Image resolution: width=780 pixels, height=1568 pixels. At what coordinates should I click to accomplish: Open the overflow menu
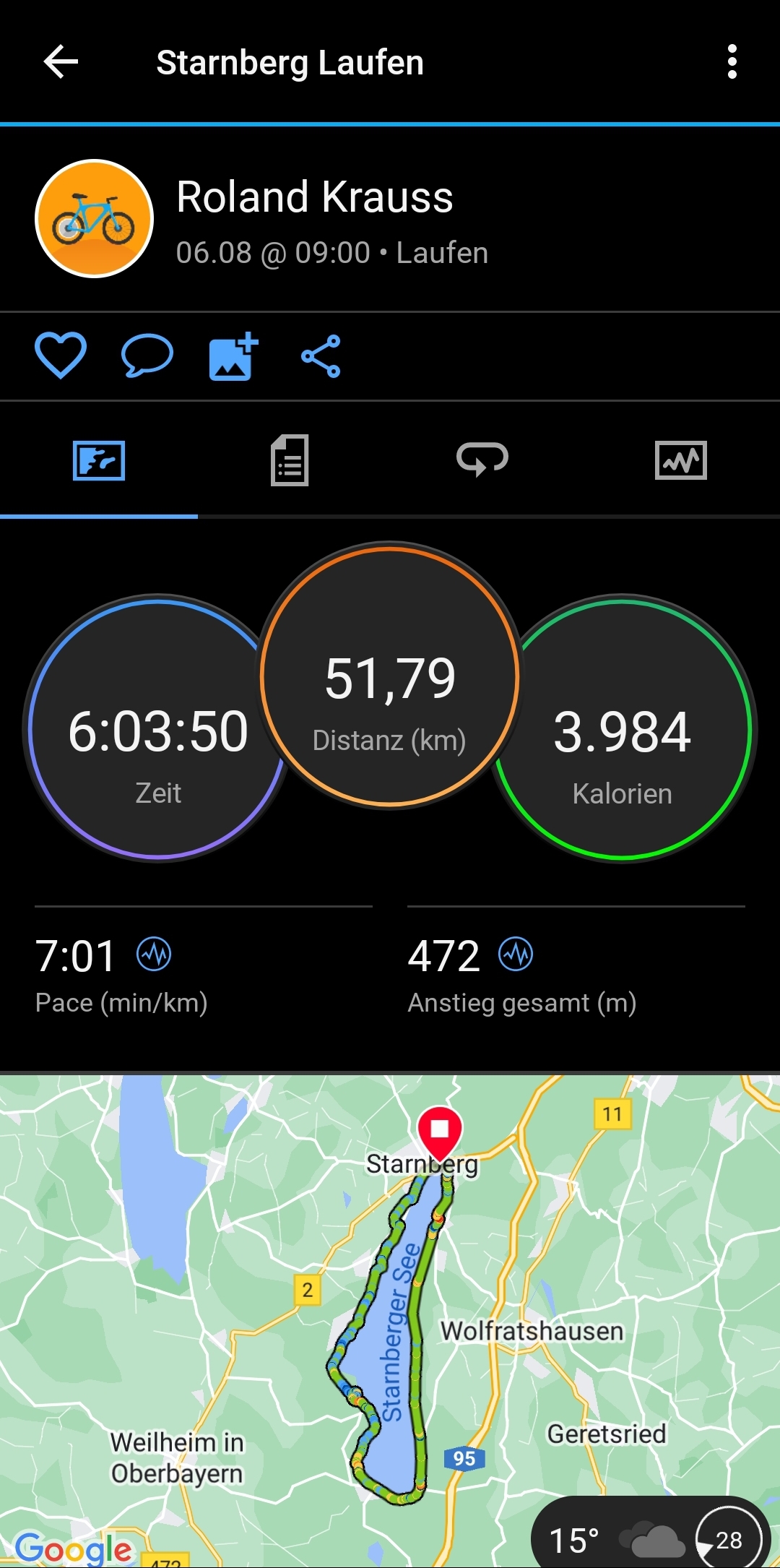point(732,62)
